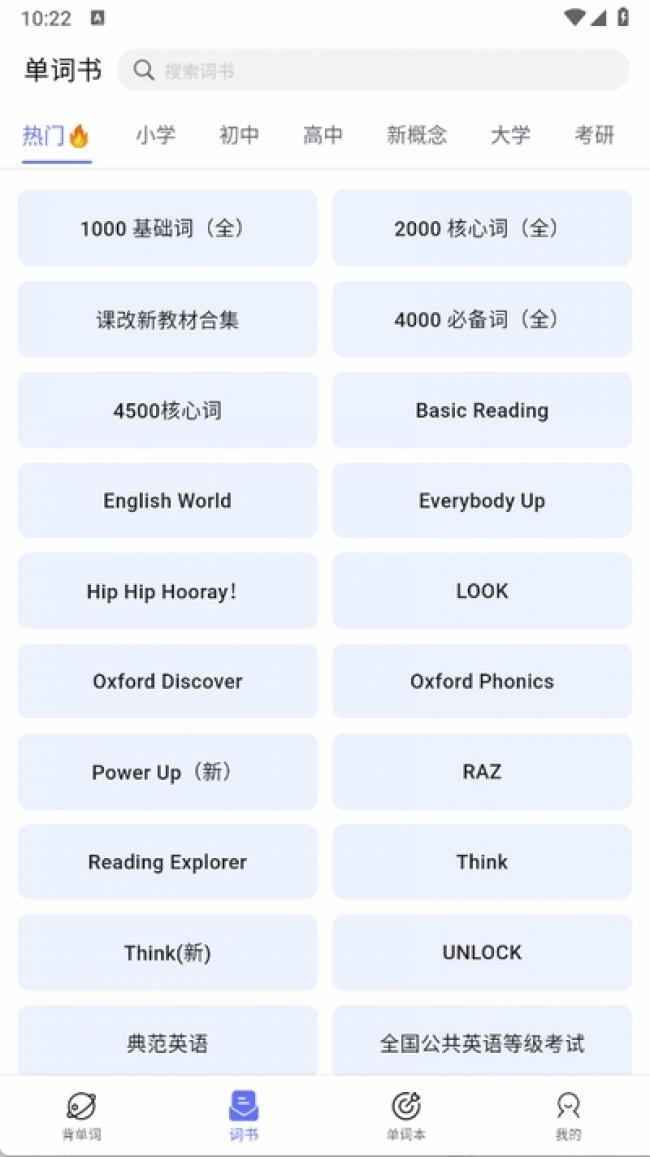Switch to the 初中 tab
650x1157 pixels.
click(239, 135)
